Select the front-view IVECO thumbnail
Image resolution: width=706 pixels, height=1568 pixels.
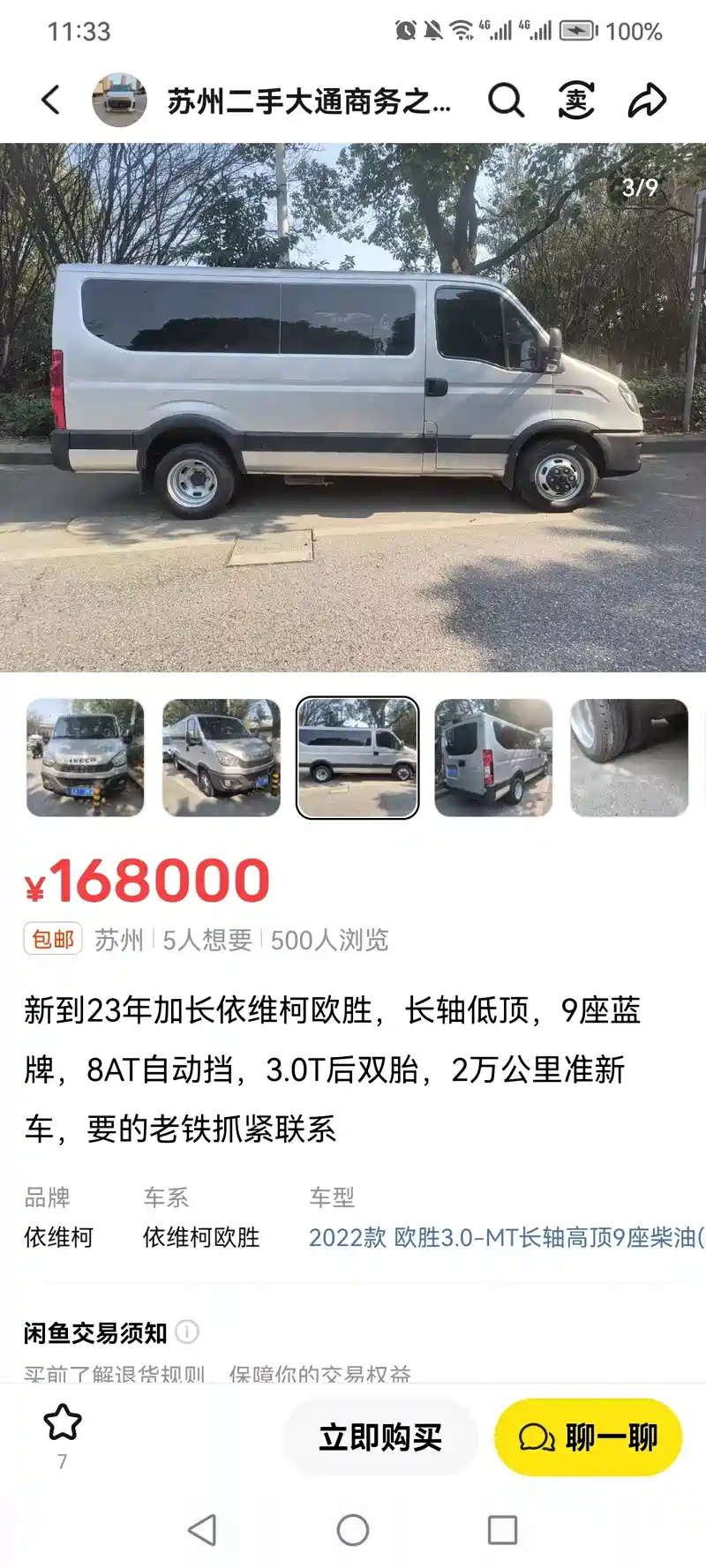(x=85, y=757)
